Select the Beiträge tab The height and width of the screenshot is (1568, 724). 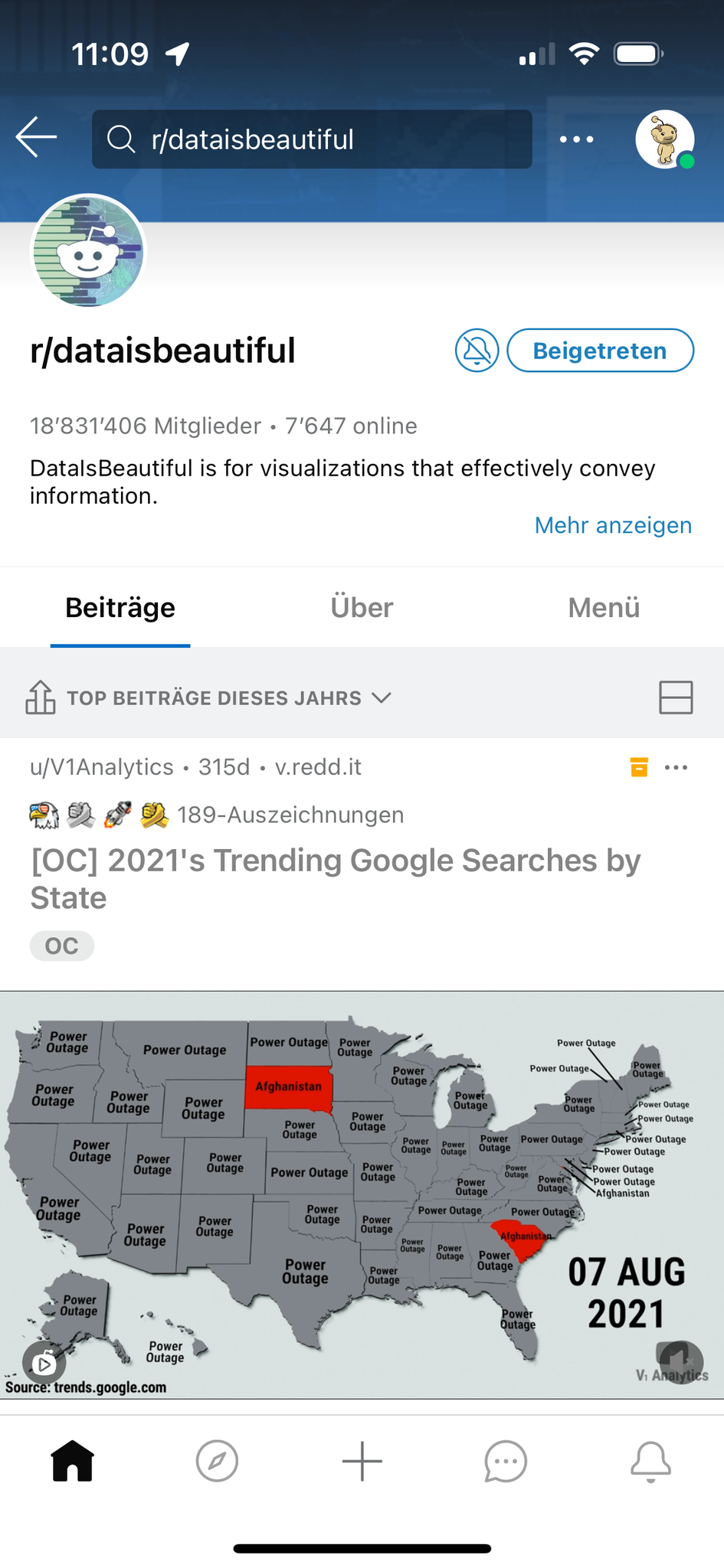[120, 608]
